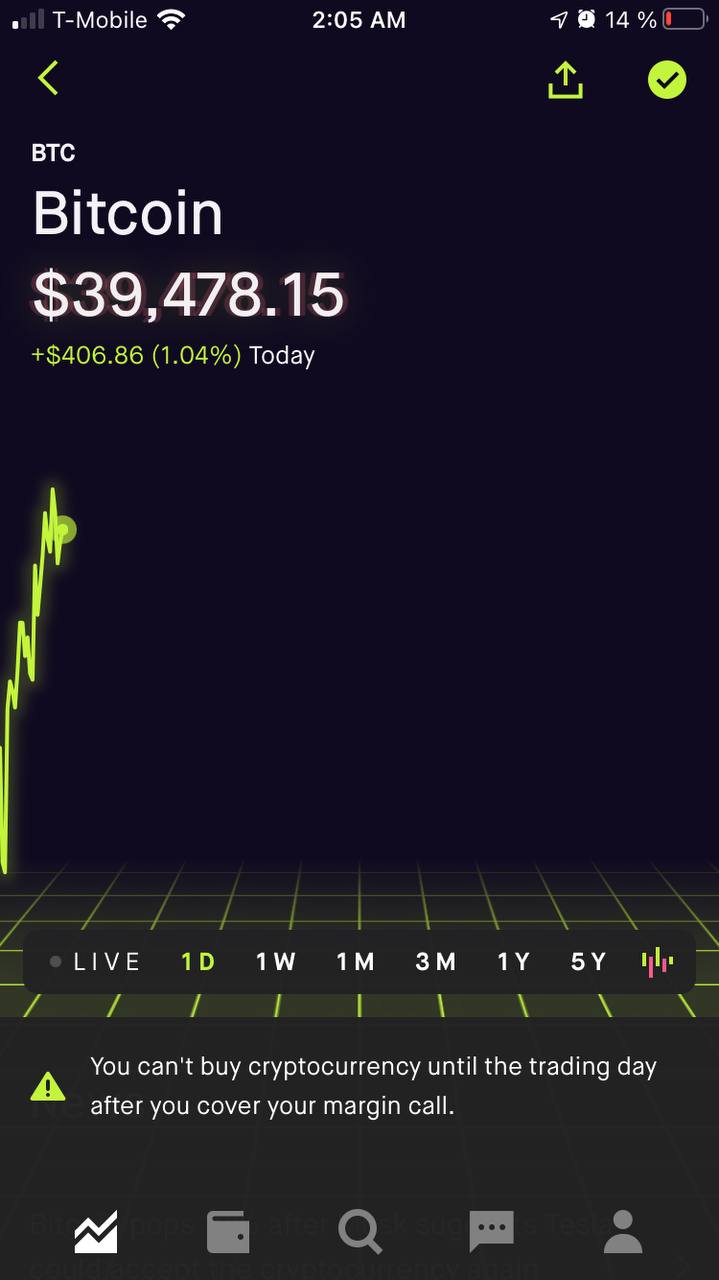719x1280 pixels.
Task: Go back using the arrow icon
Action: [48, 78]
